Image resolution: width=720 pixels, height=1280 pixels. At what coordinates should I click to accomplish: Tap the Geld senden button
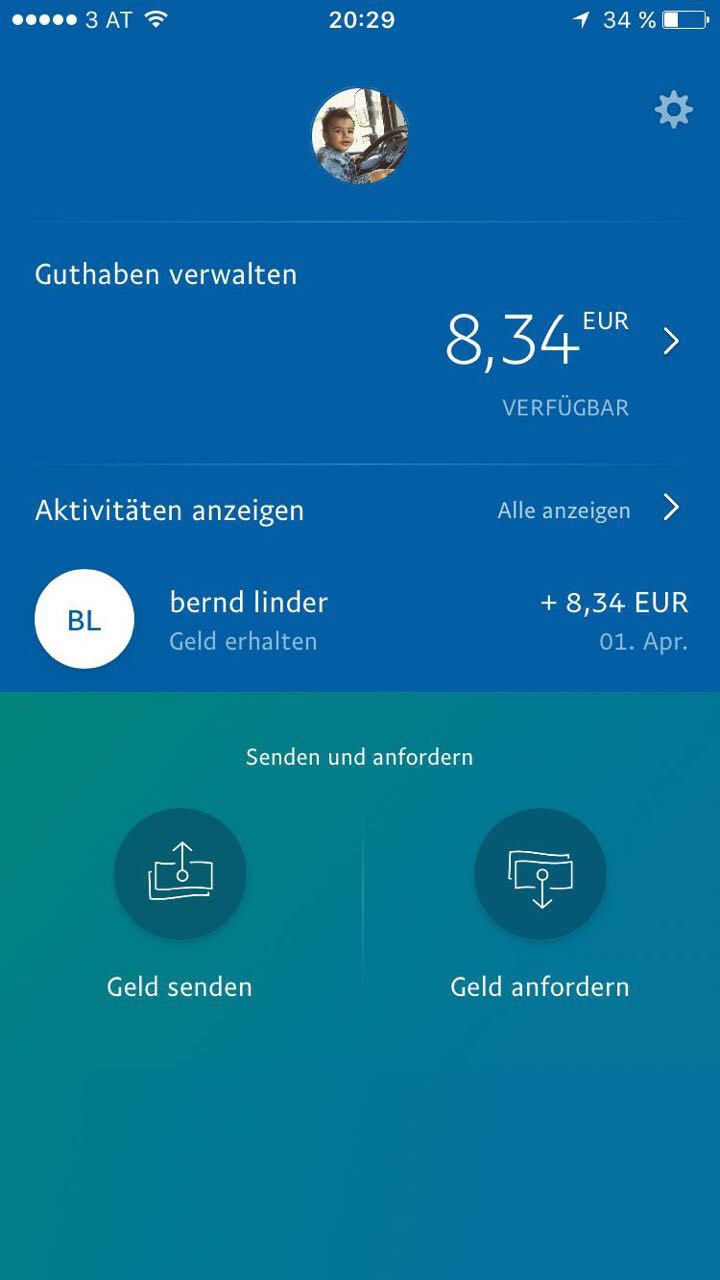point(180,874)
